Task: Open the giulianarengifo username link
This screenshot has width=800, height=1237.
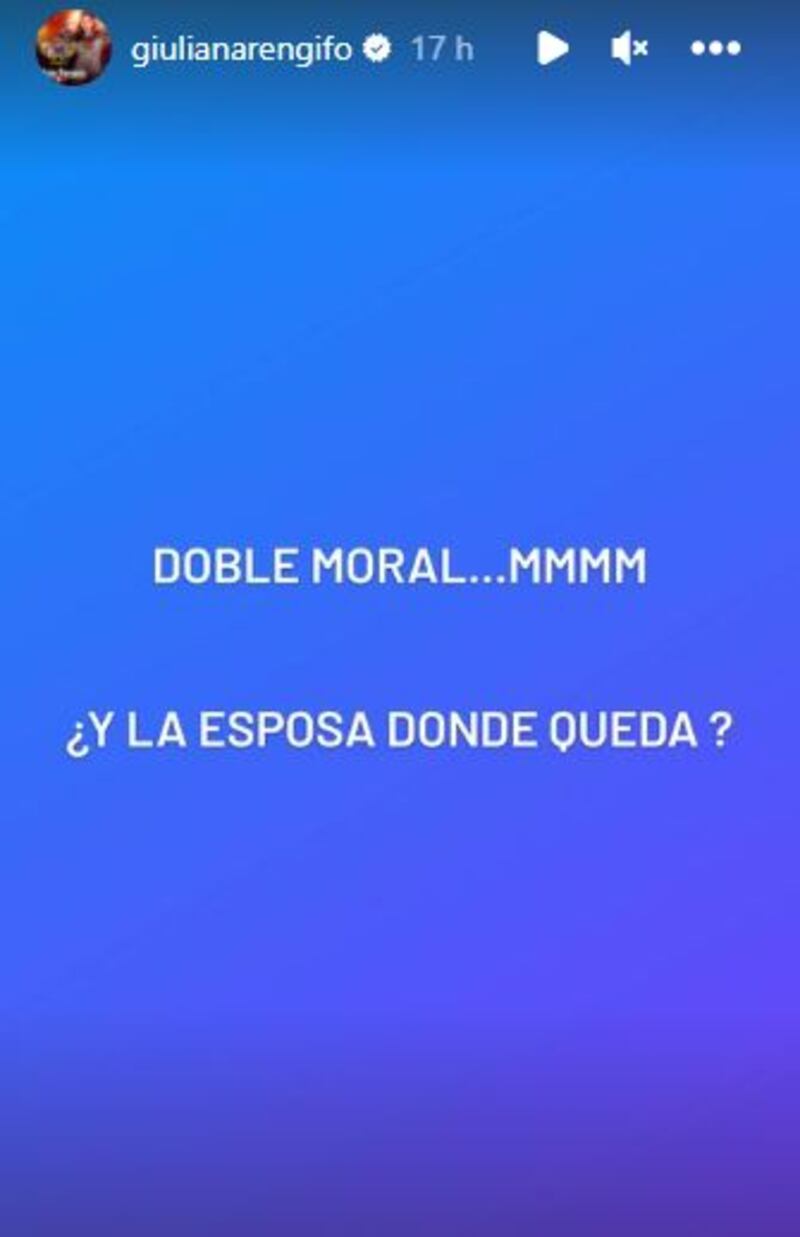Action: [x=242, y=48]
